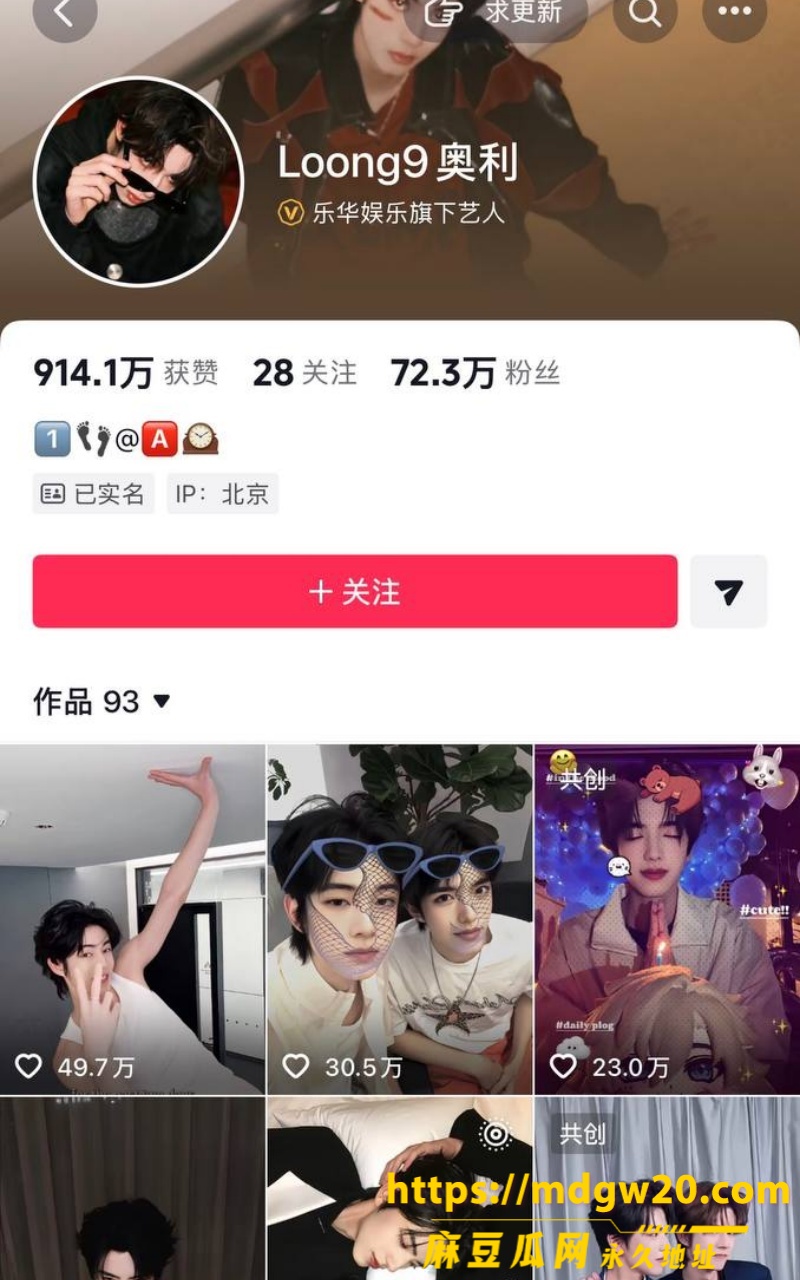Screen dimensions: 800x1280
Task: Open the search magnifier icon
Action: [x=645, y=12]
